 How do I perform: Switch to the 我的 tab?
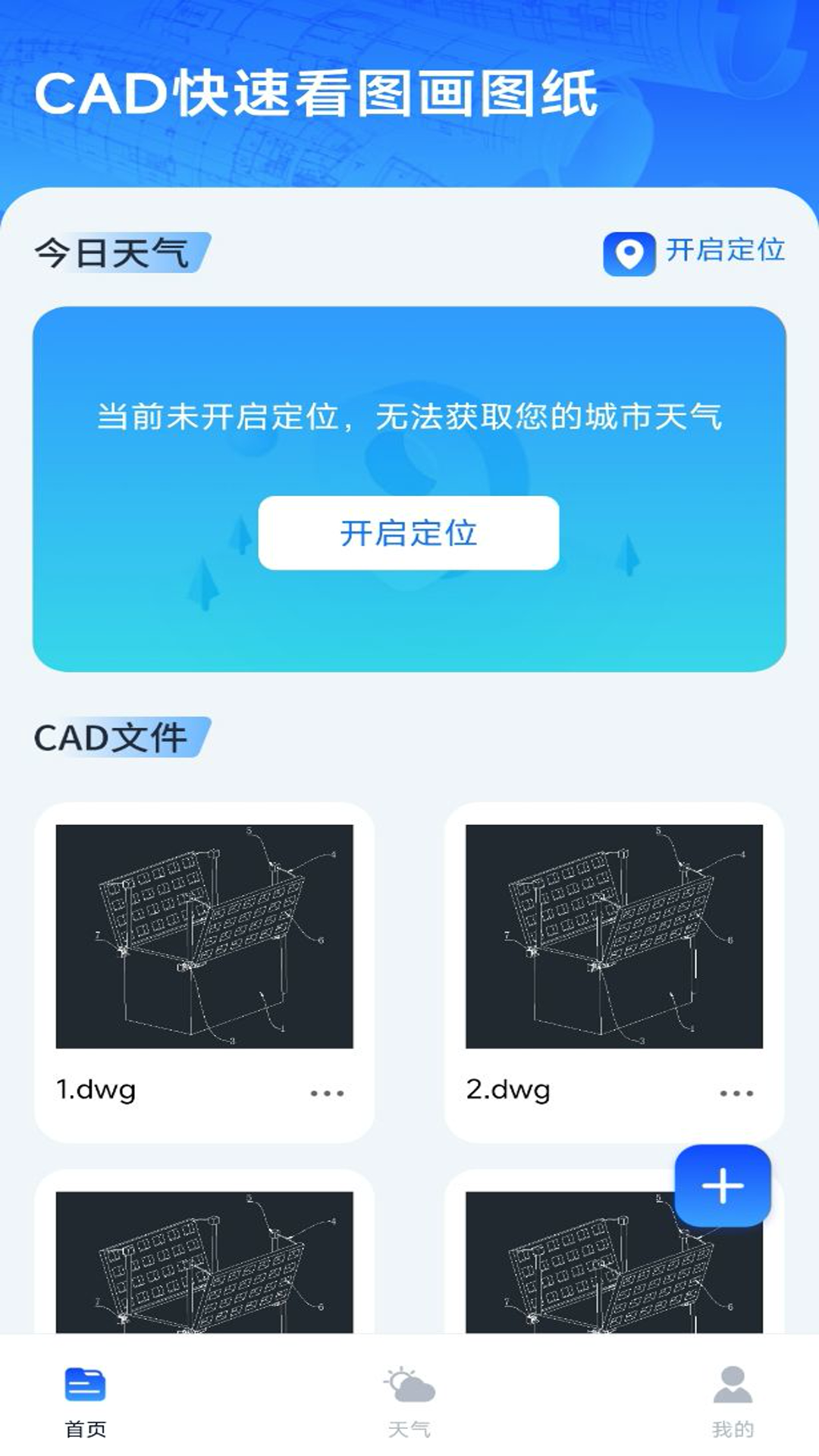(x=733, y=1401)
